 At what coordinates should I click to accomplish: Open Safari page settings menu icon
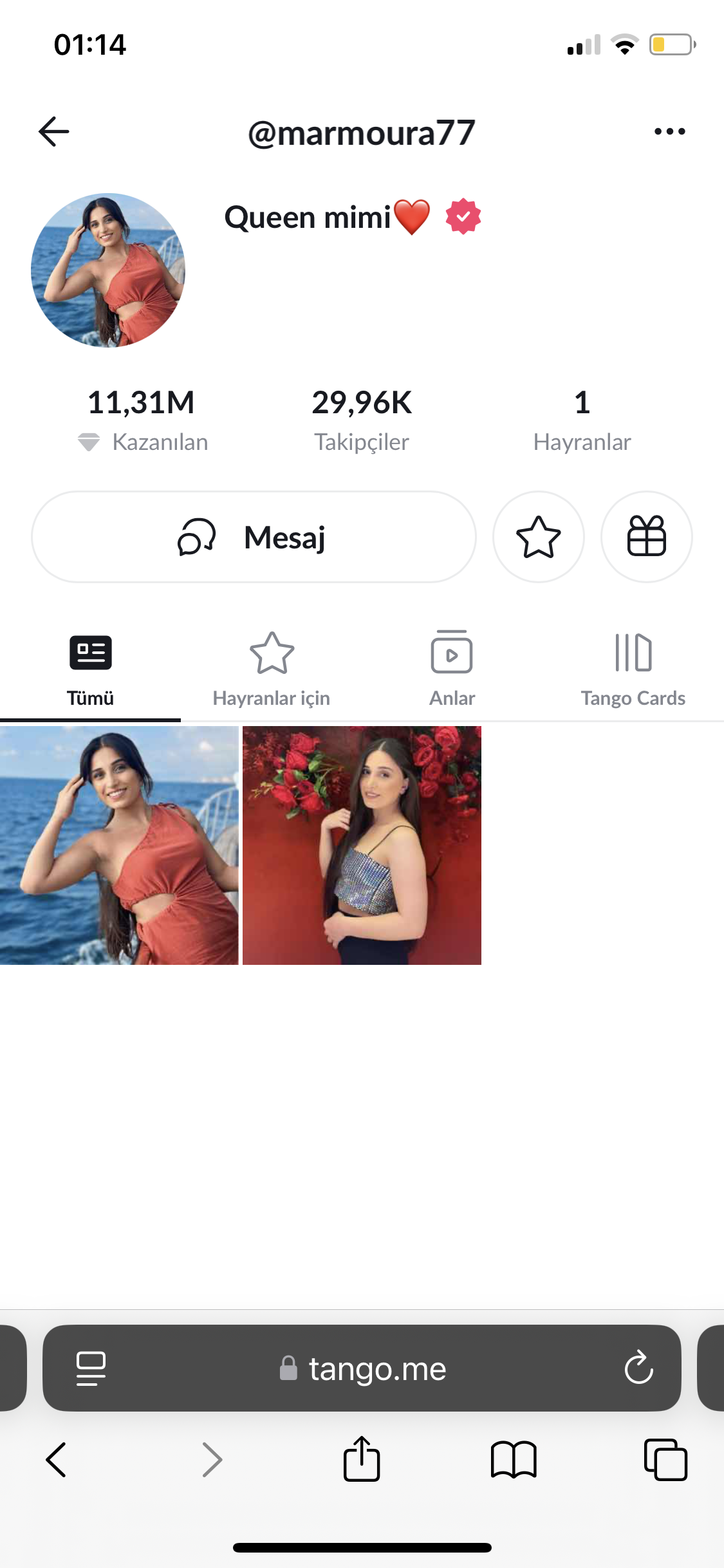[x=91, y=1368]
